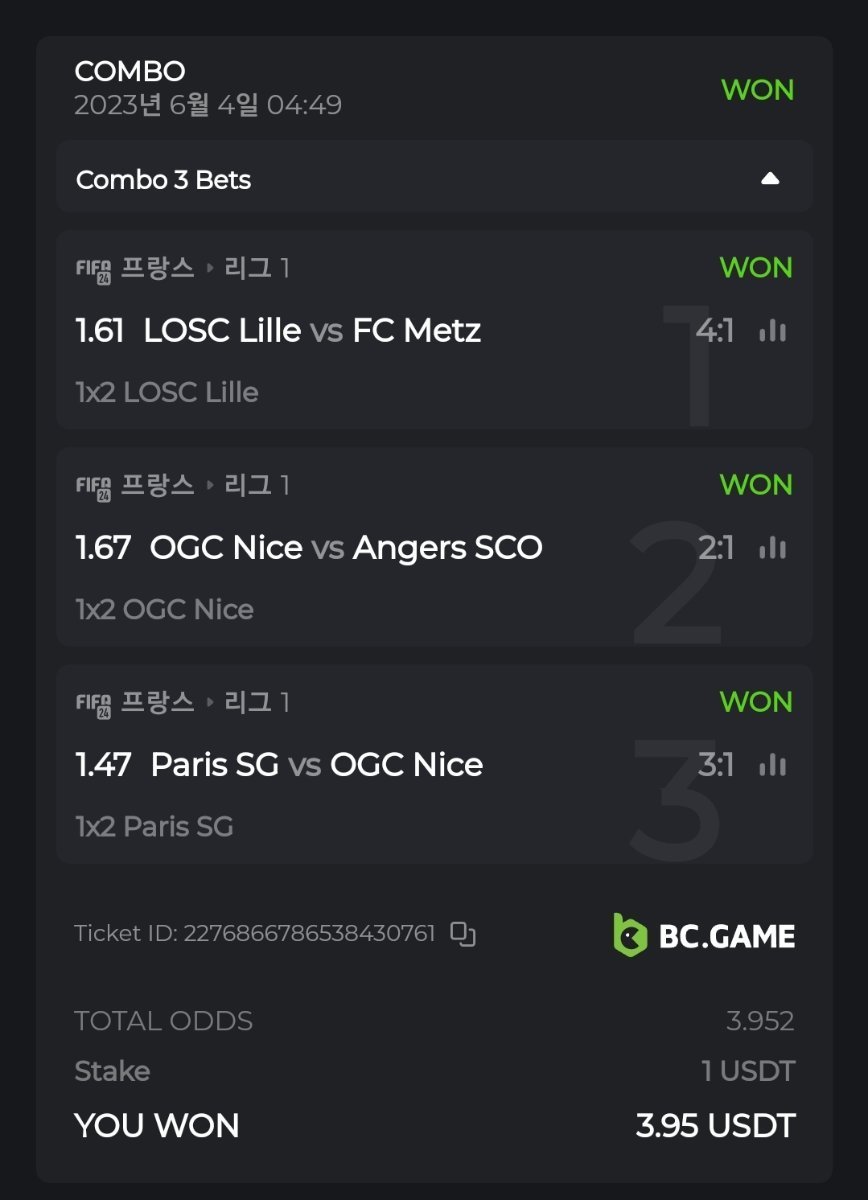Image resolution: width=868 pixels, height=1200 pixels.
Task: Copy the ticket ID
Action: tap(463, 934)
